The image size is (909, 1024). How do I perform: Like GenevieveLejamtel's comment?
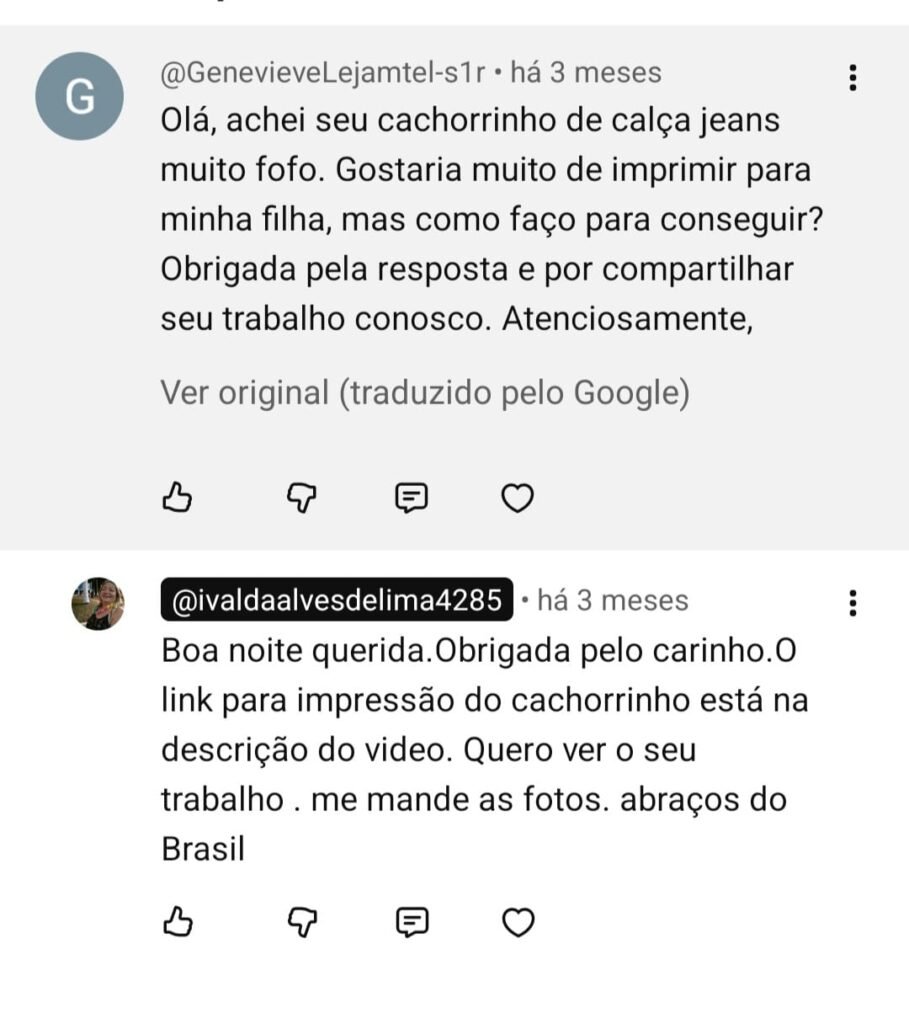point(177,497)
